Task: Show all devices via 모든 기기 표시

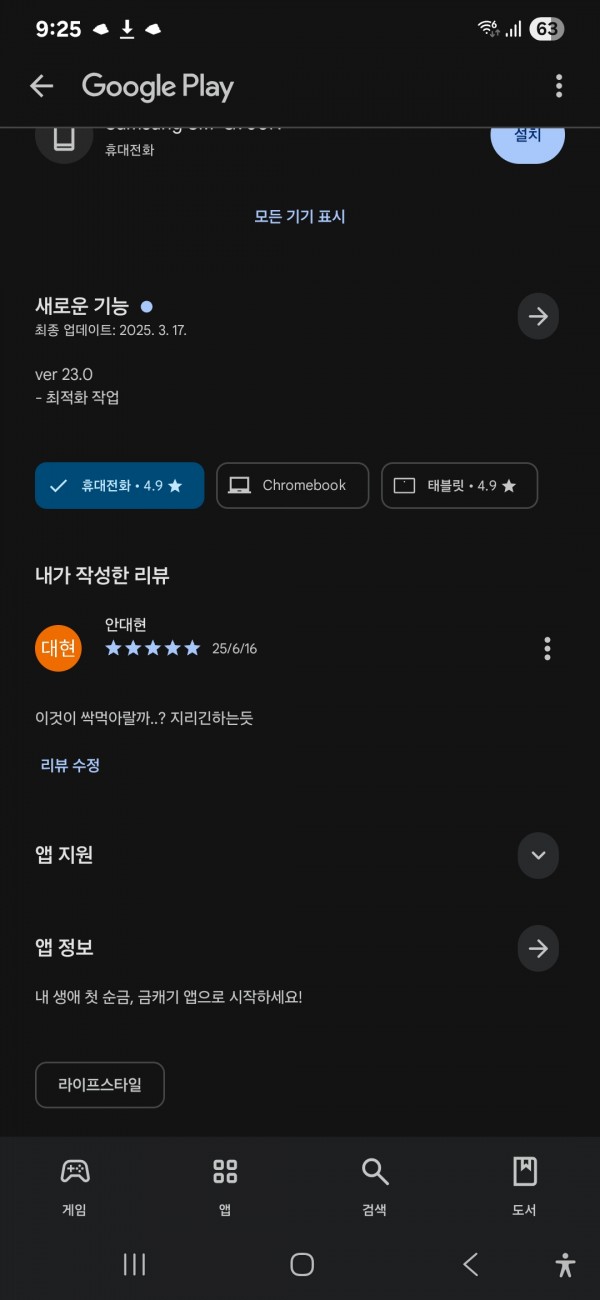Action: 300,216
